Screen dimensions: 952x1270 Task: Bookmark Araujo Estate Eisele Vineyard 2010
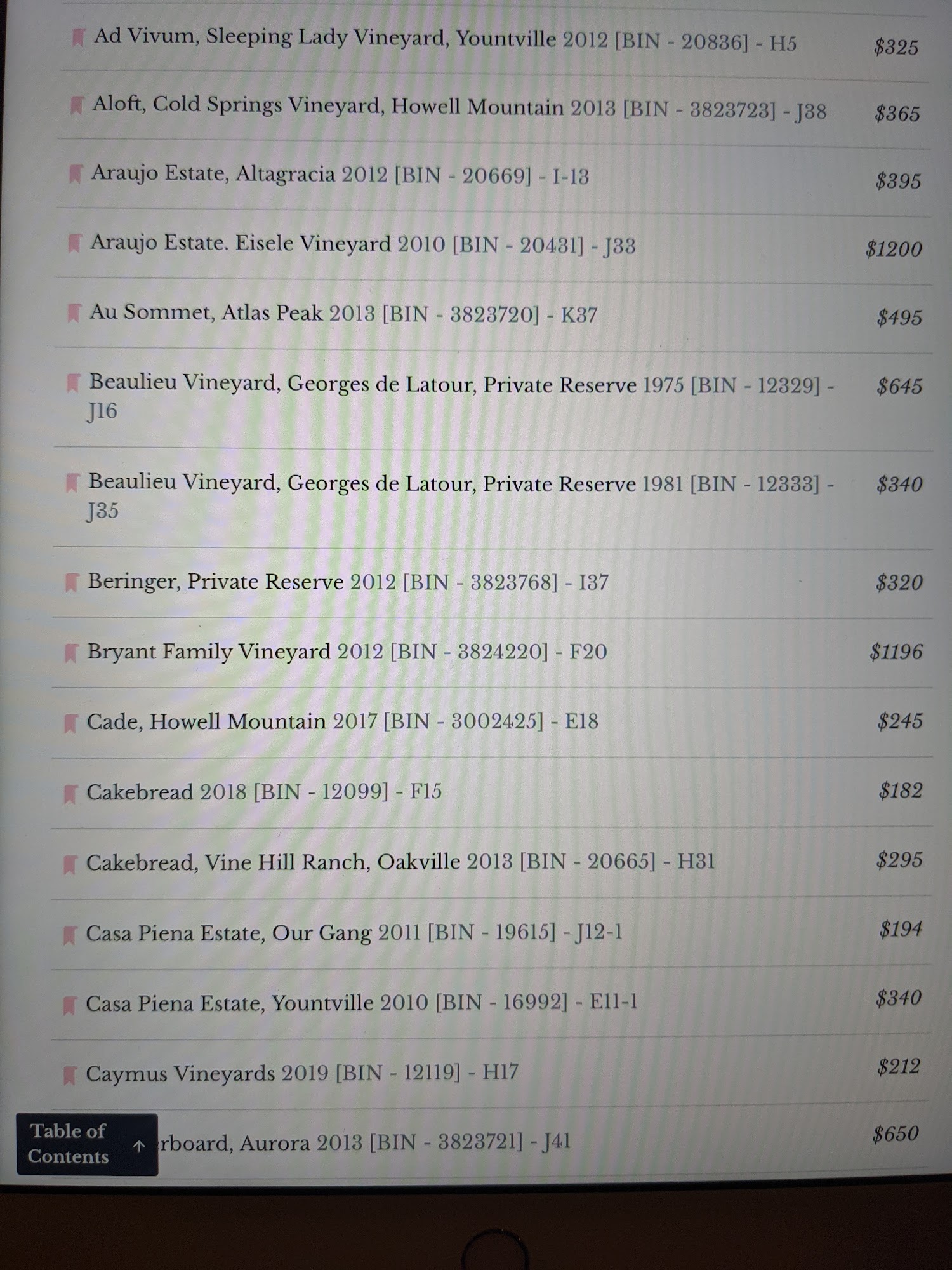tap(75, 243)
